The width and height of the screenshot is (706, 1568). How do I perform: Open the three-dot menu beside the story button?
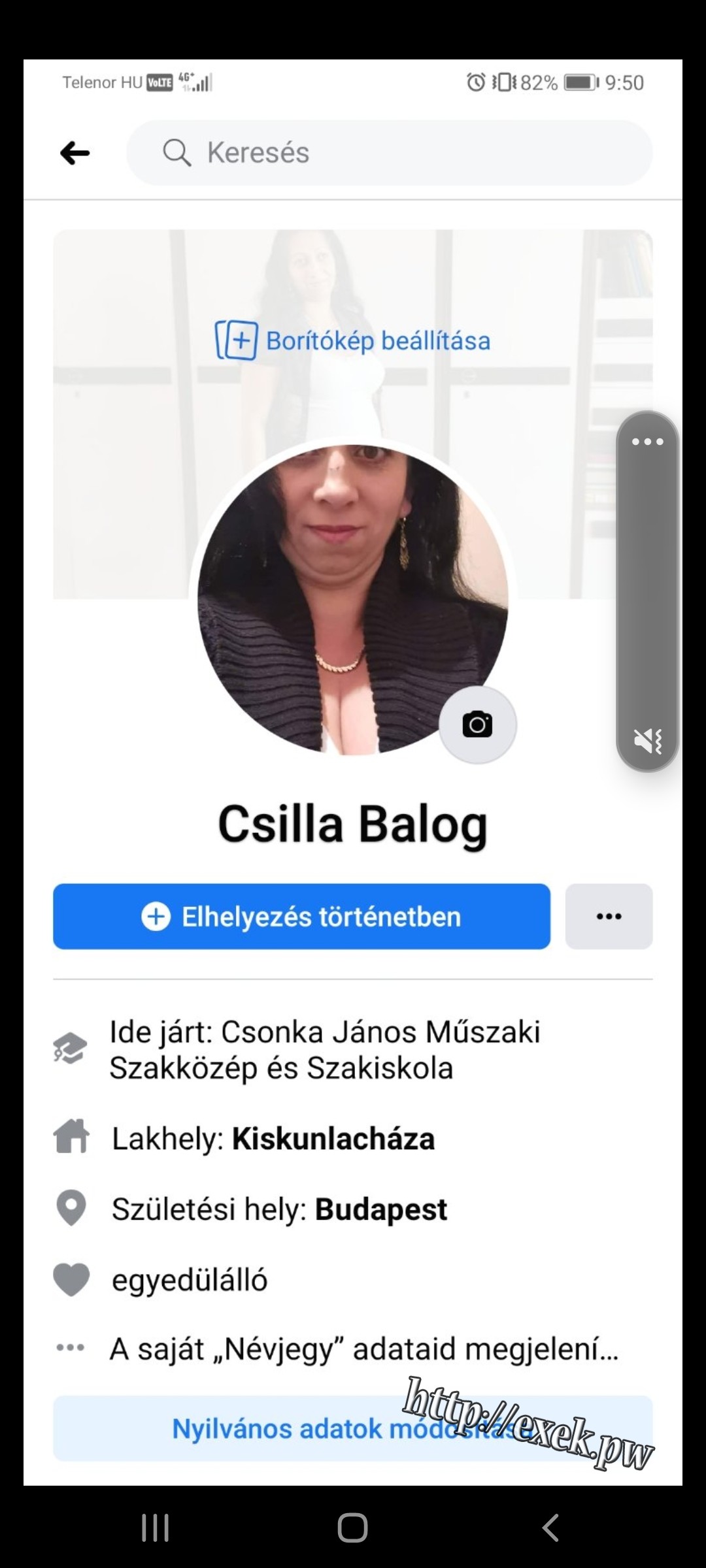point(609,916)
